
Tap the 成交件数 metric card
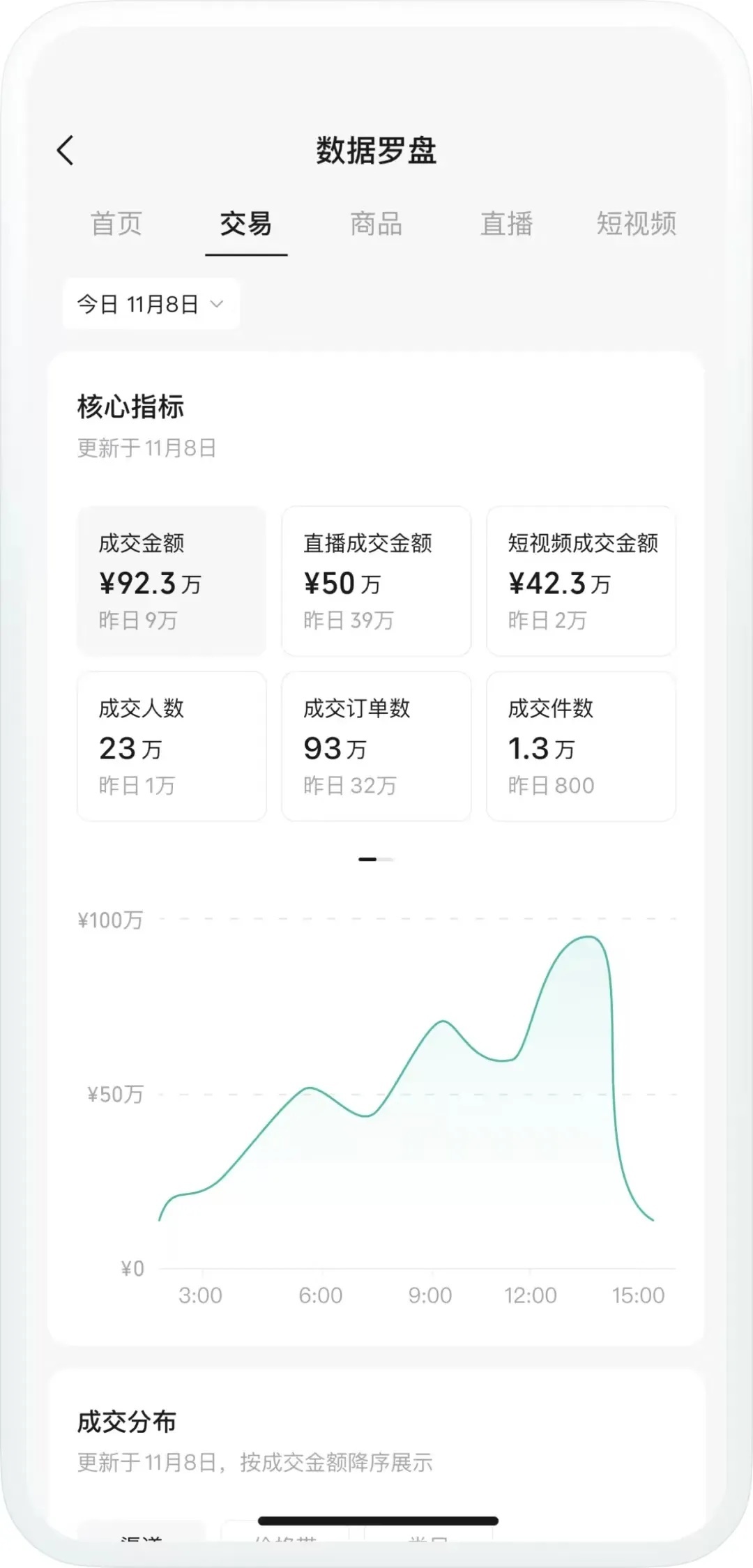(581, 746)
